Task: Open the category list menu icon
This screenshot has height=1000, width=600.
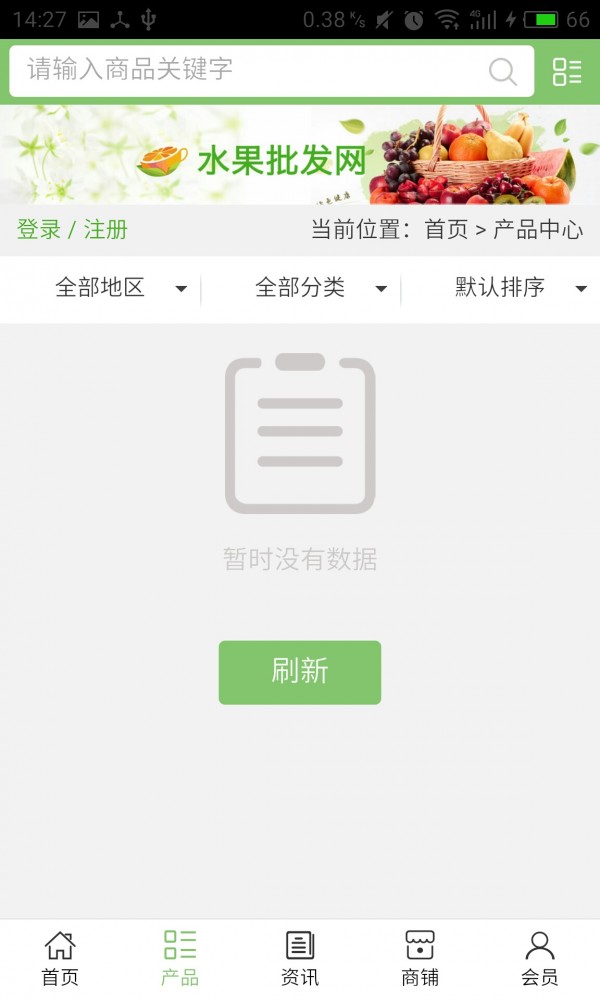Action: 567,71
